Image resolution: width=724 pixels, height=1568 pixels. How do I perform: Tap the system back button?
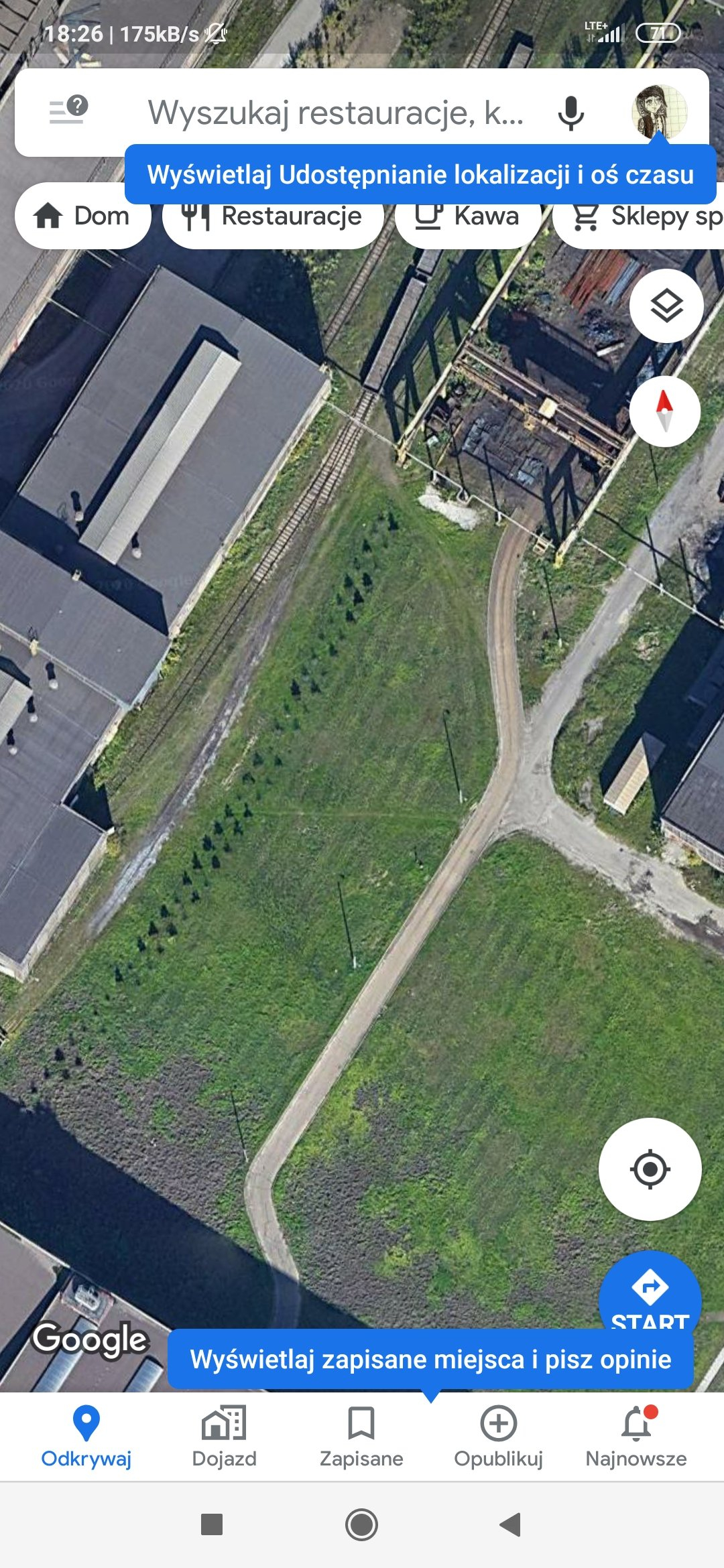click(510, 1525)
